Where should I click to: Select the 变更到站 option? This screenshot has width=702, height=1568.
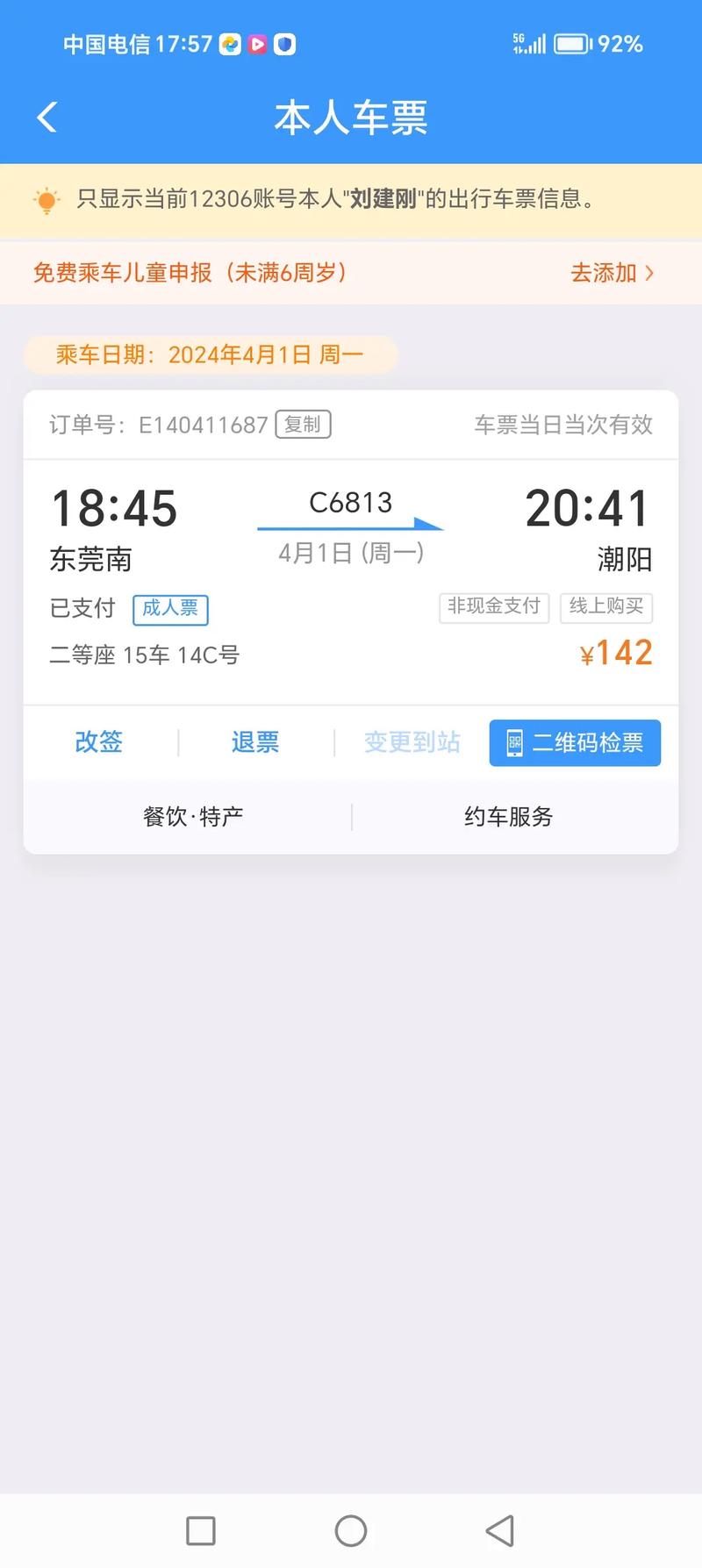point(412,742)
